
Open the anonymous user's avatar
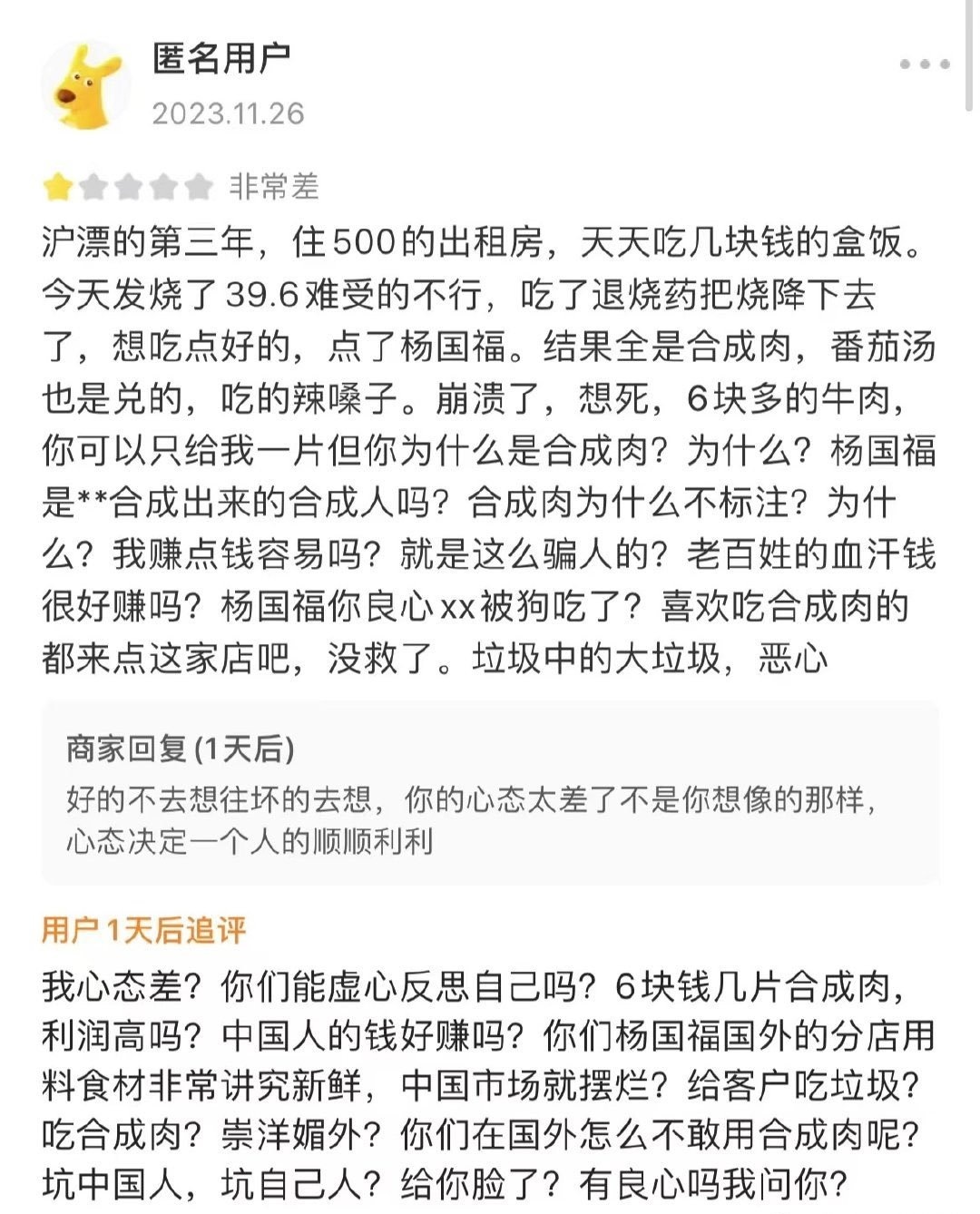click(x=86, y=84)
